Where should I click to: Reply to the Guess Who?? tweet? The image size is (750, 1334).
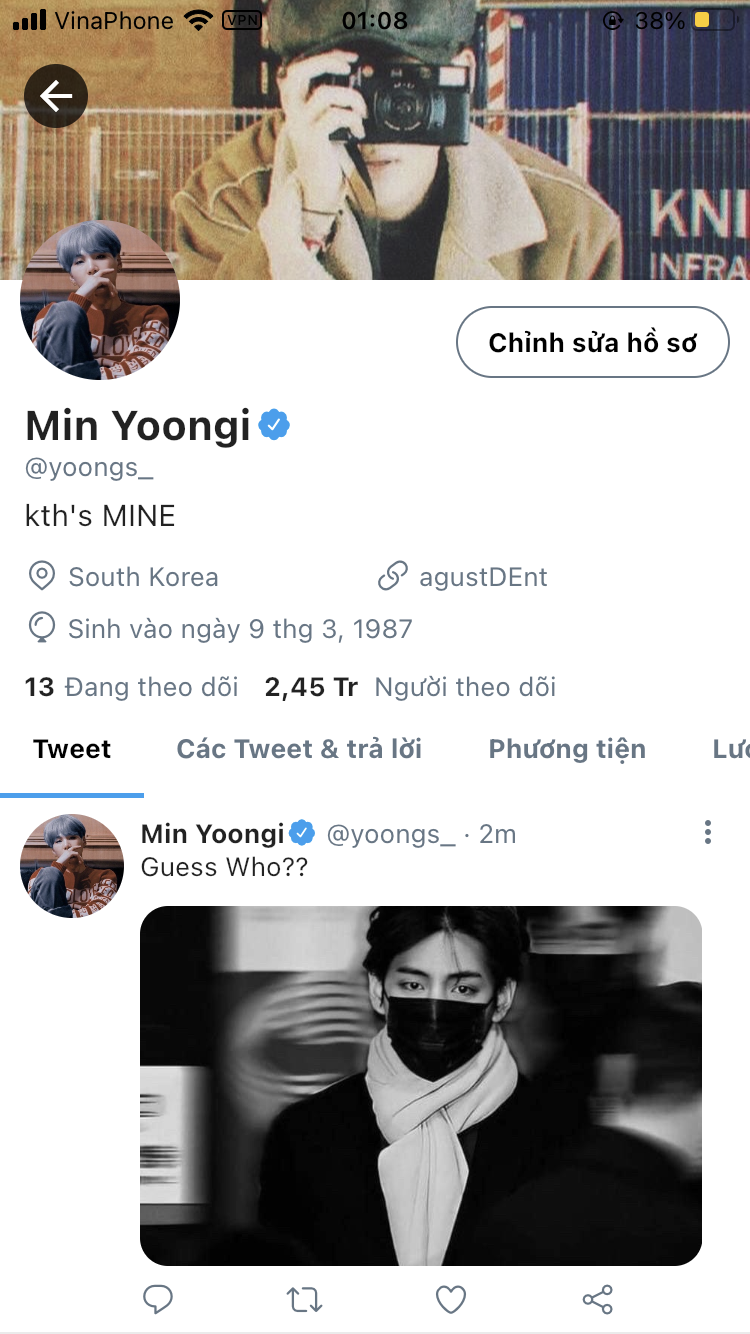click(x=158, y=1299)
